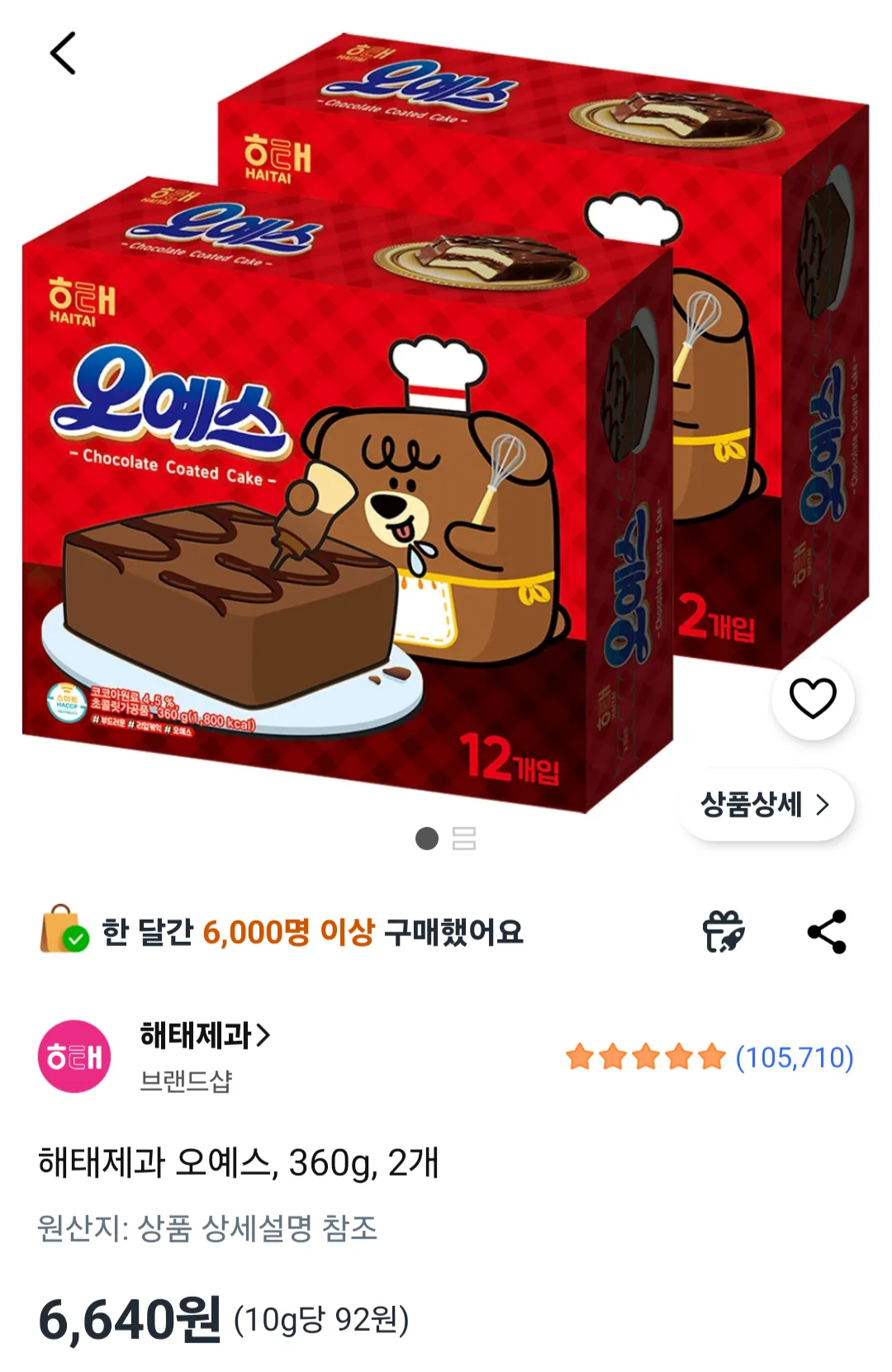Visit the 해태제과 brand shop

(x=205, y=1035)
